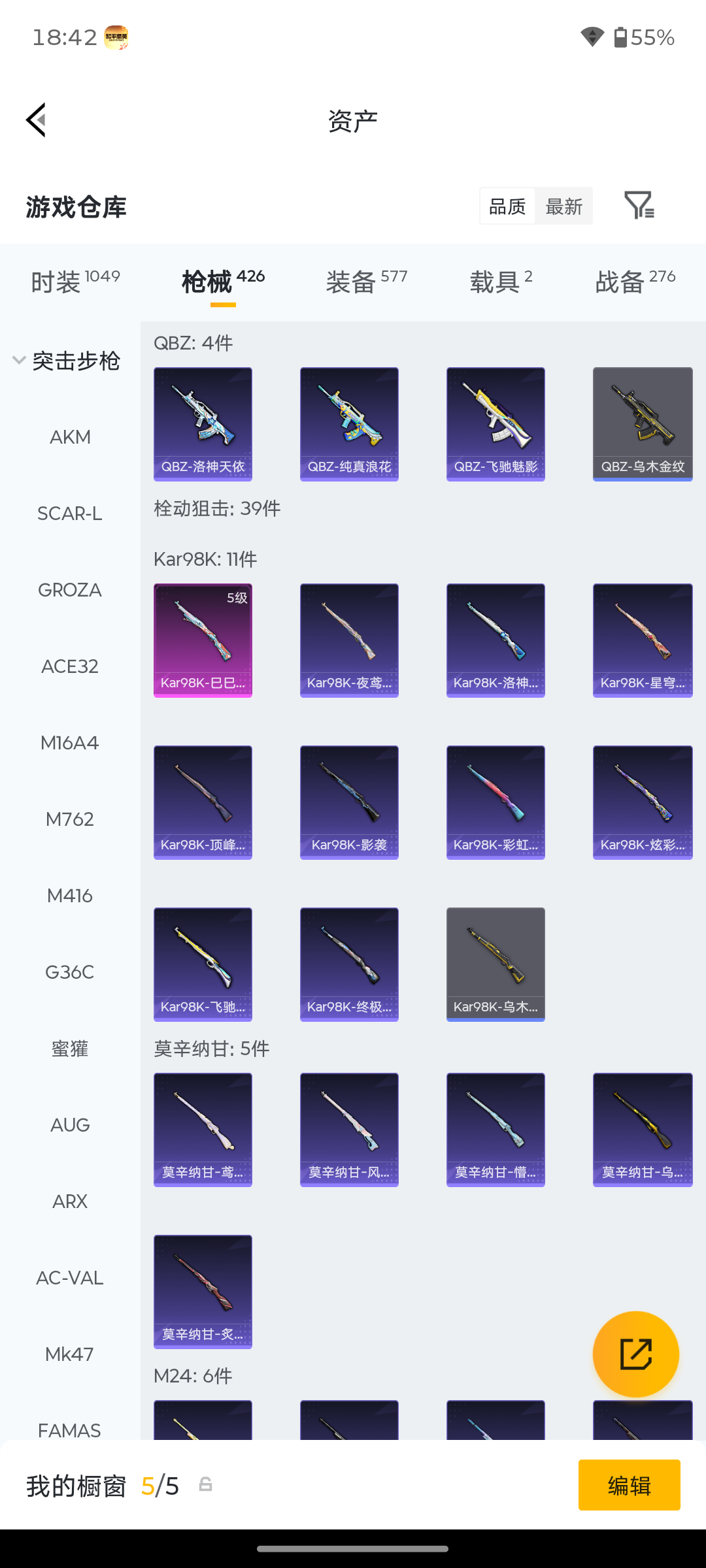Viewport: 706px width, 1568px height.
Task: Switch to the 战备 tab
Action: (x=635, y=282)
